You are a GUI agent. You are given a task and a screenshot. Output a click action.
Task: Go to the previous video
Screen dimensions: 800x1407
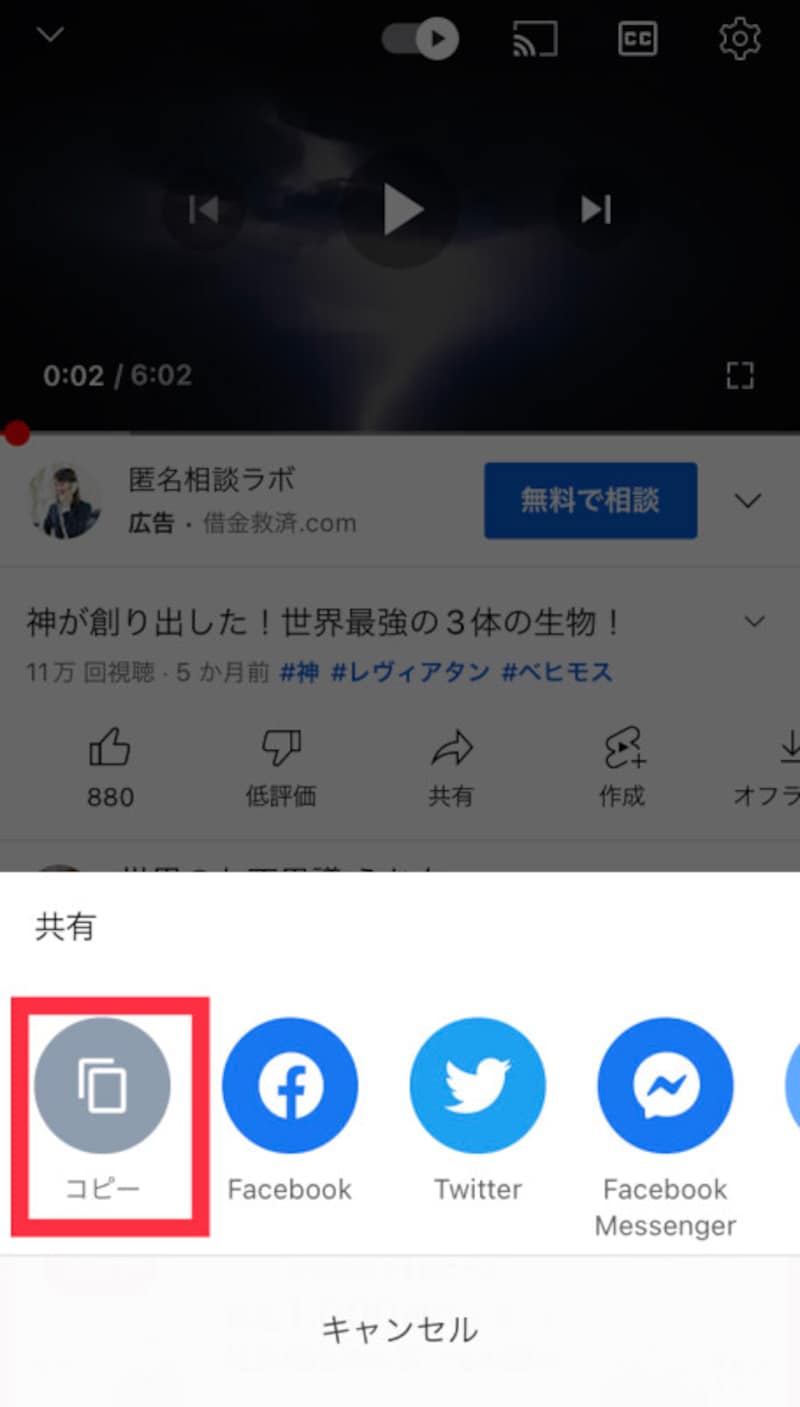coord(204,209)
